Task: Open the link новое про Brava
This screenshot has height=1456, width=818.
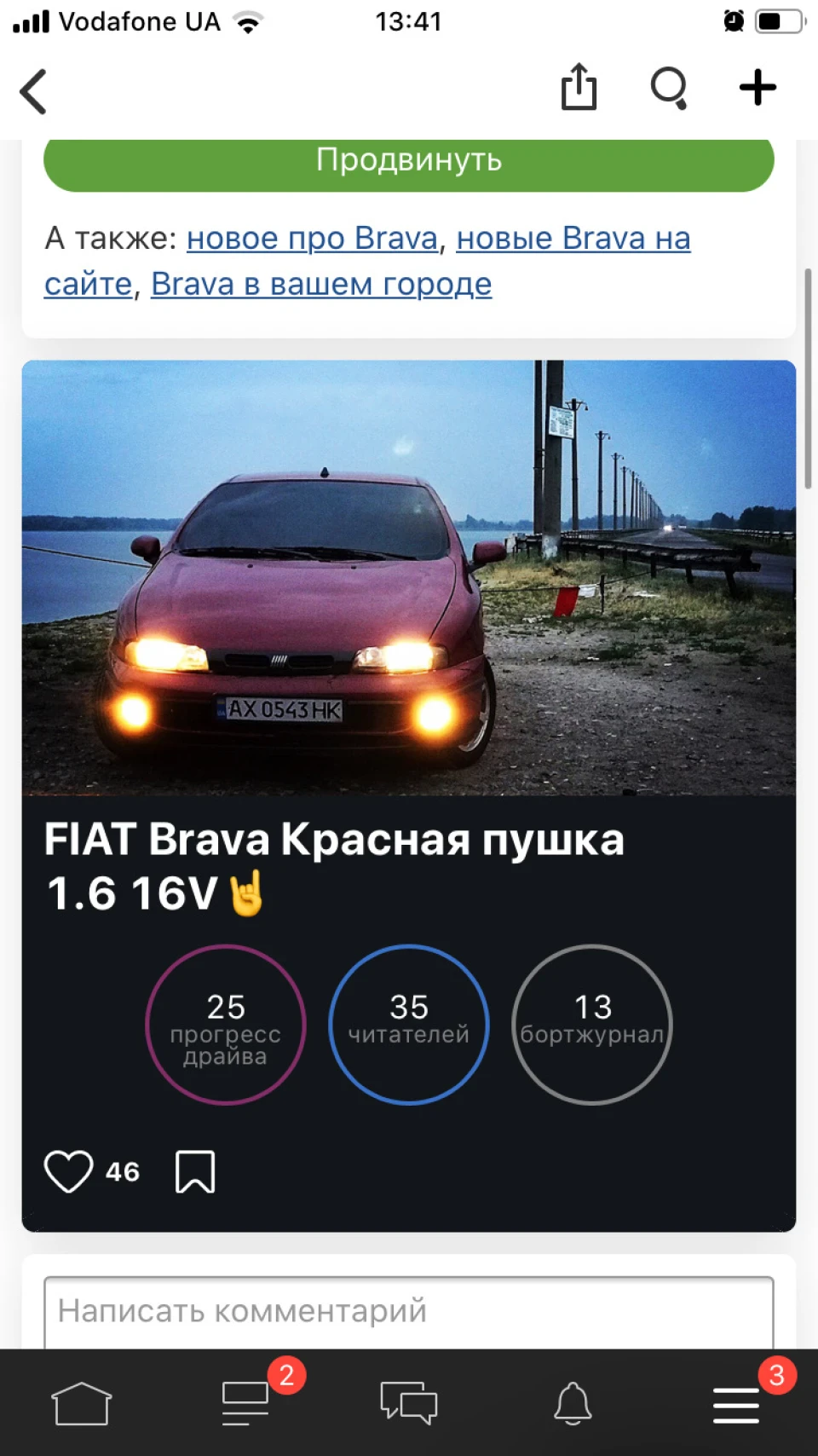Action: point(312,238)
